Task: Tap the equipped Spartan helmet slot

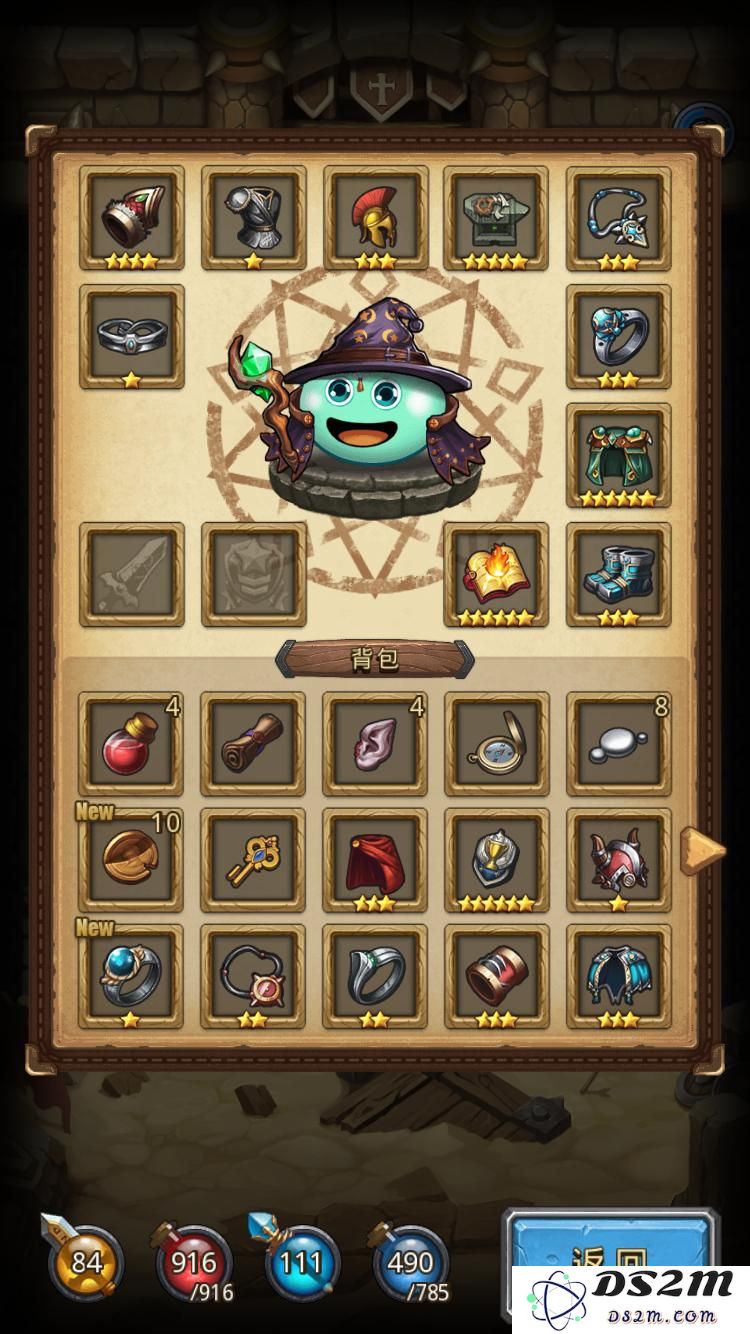Action: point(375,217)
